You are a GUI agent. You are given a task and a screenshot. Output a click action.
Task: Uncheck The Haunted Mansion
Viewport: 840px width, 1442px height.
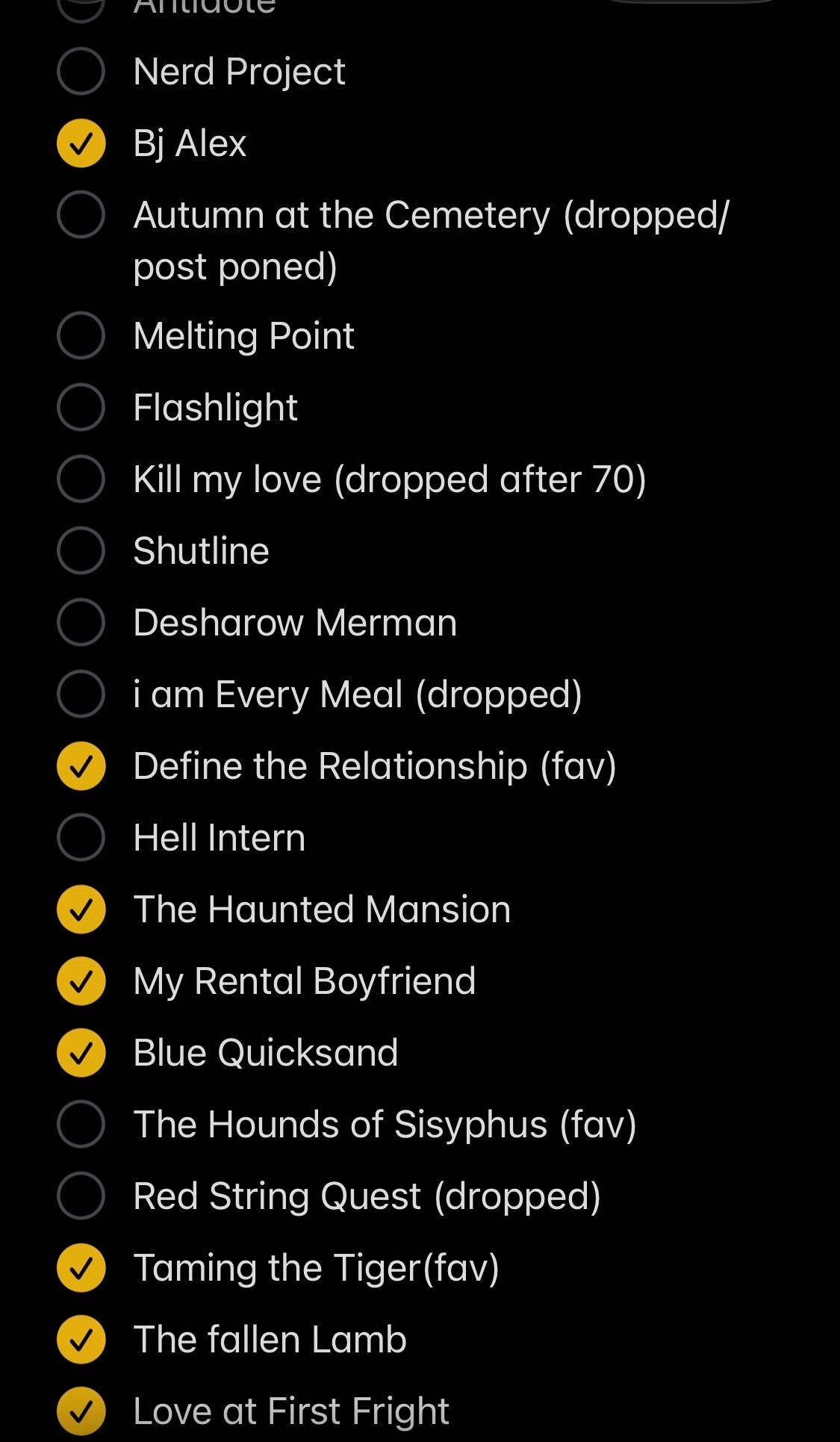[81, 910]
